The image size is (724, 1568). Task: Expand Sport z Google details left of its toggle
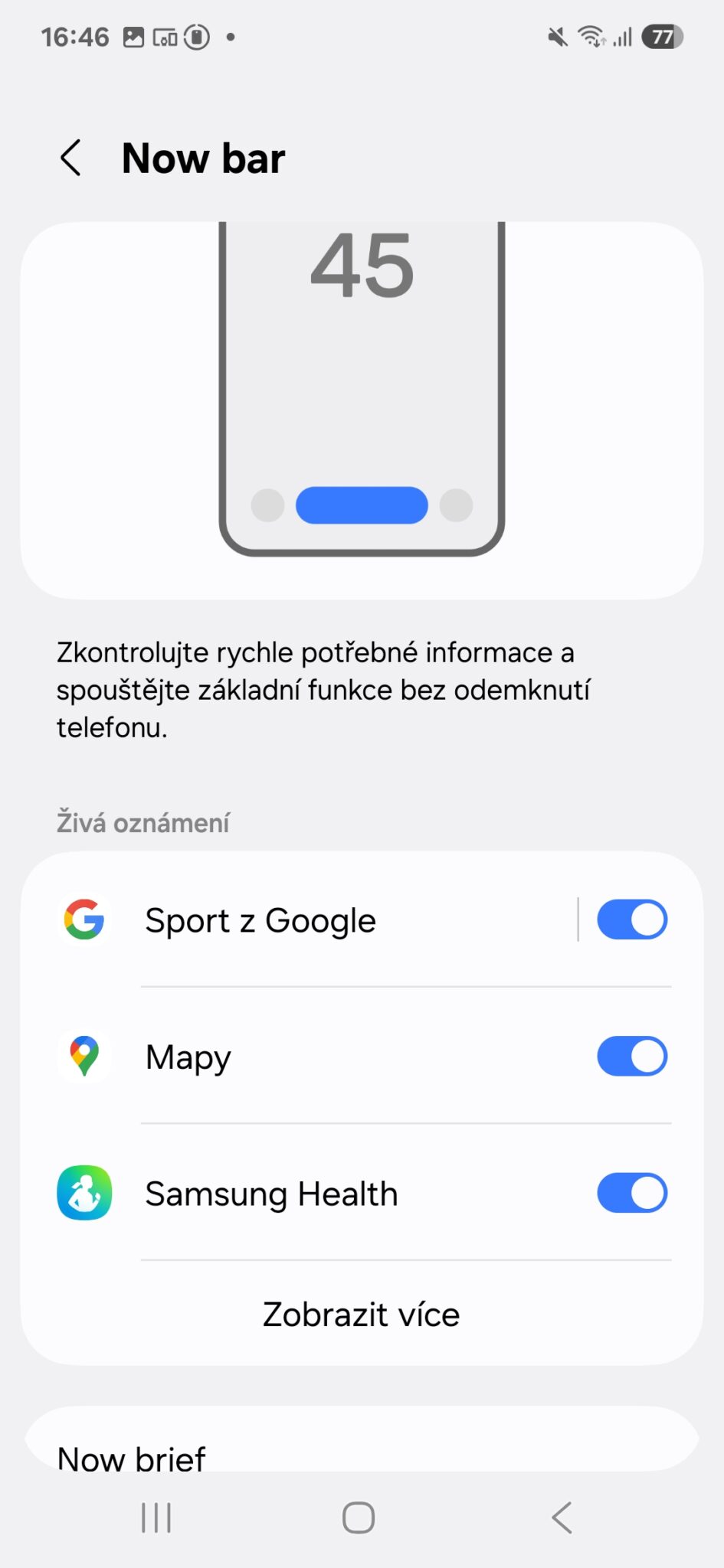pos(306,920)
